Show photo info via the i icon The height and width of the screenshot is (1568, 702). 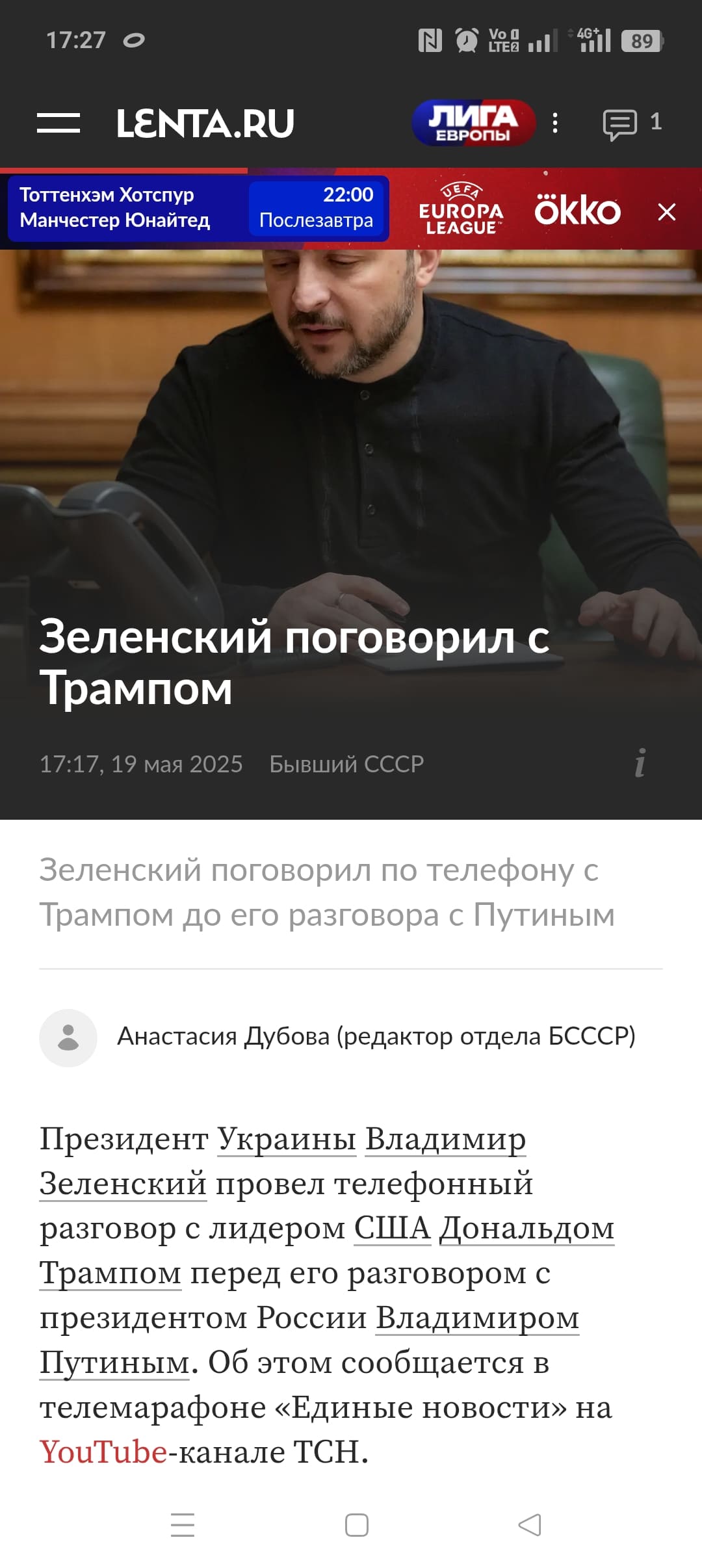pos(640,763)
